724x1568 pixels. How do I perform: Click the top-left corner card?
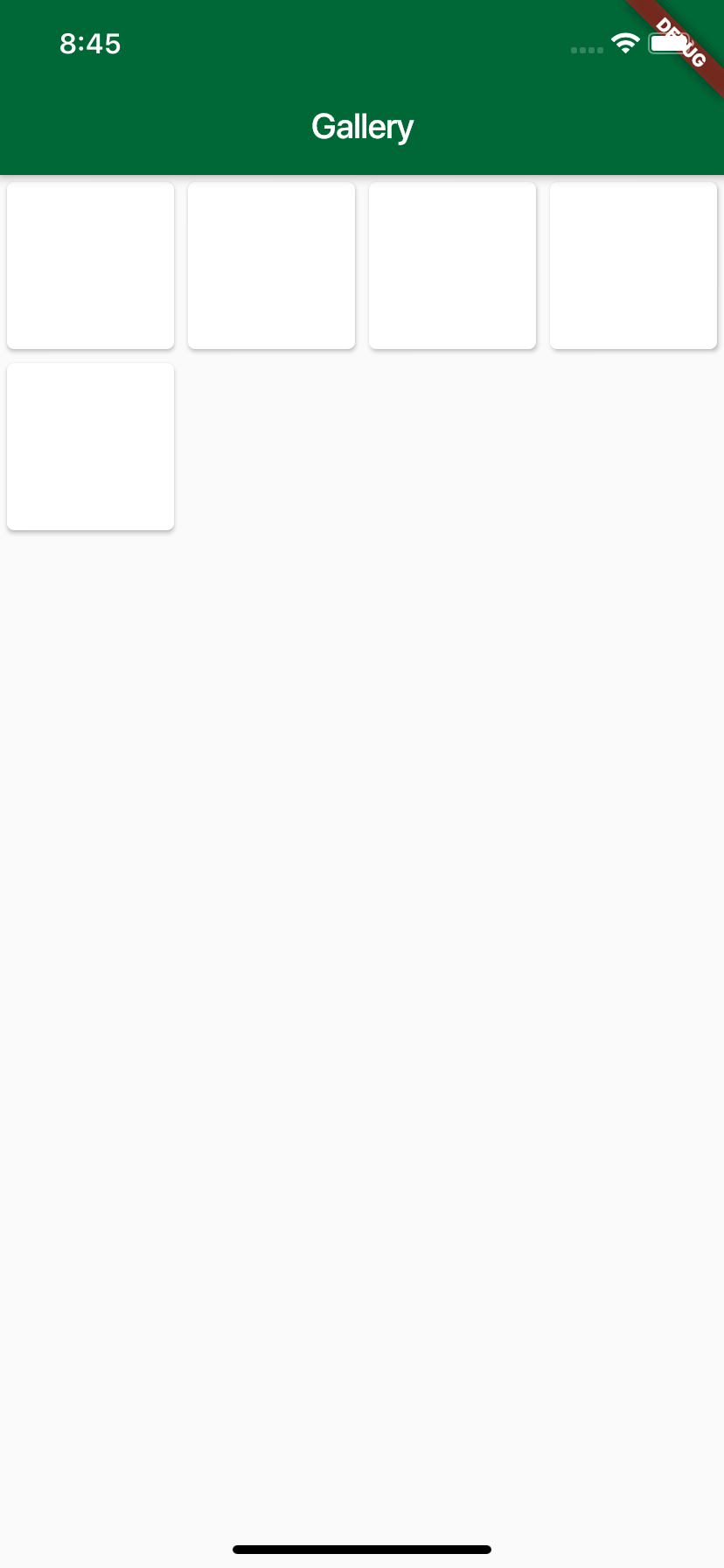click(90, 265)
